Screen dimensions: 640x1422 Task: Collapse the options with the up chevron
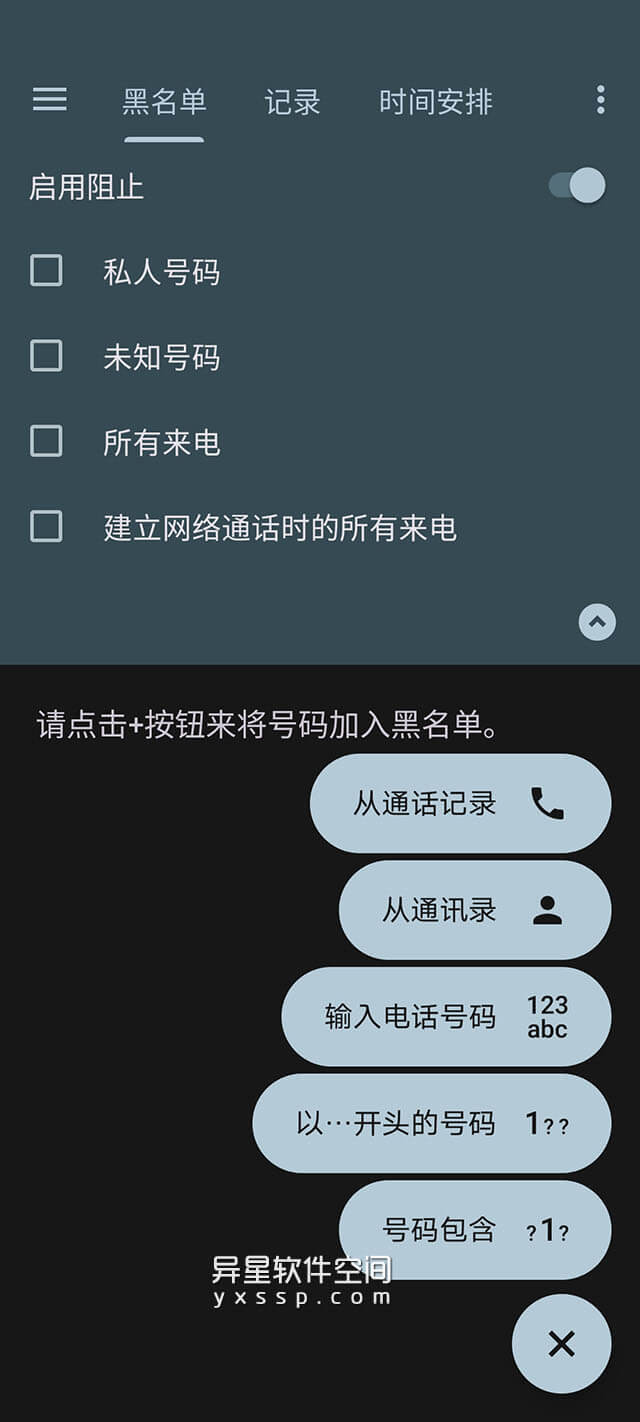(597, 622)
